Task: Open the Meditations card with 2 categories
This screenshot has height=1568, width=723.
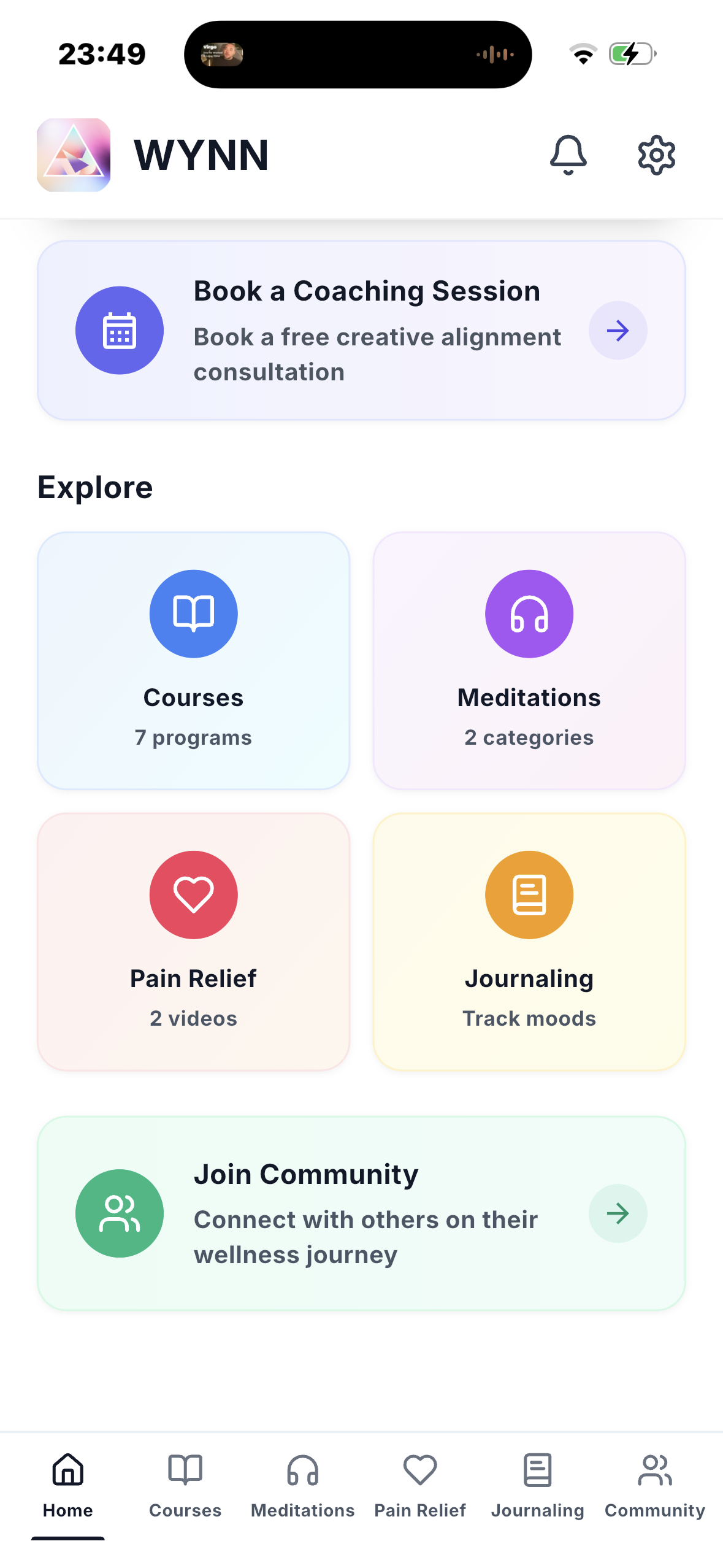Action: [x=529, y=661]
